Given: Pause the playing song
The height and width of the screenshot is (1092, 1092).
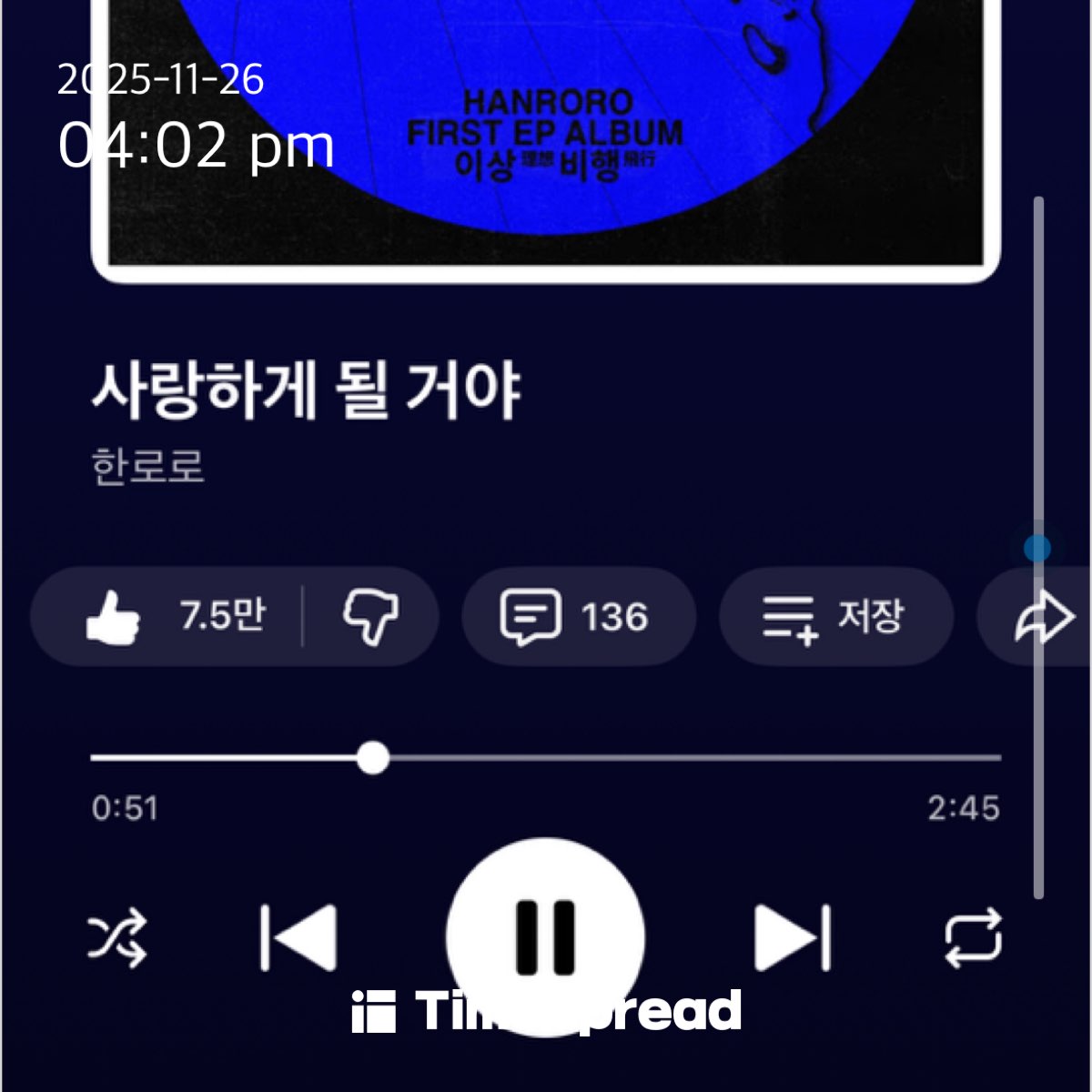Looking at the screenshot, I should pos(545,935).
